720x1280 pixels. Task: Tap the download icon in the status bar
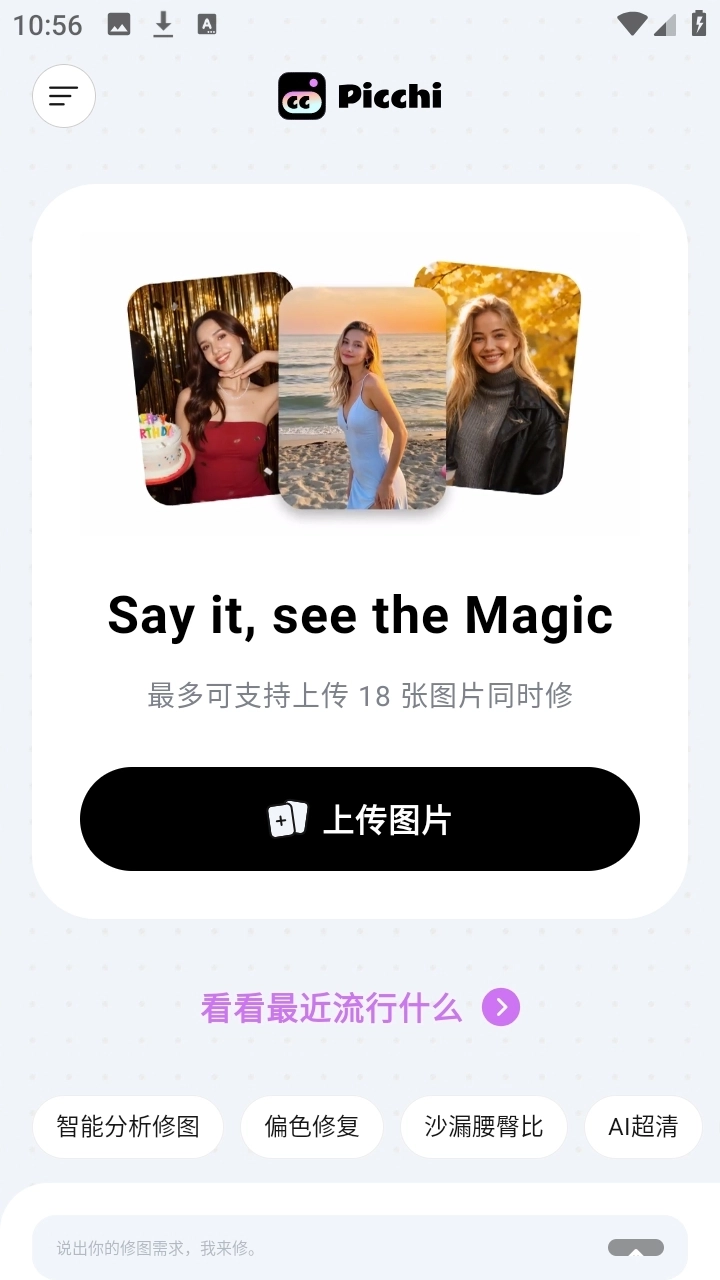pyautogui.click(x=163, y=24)
